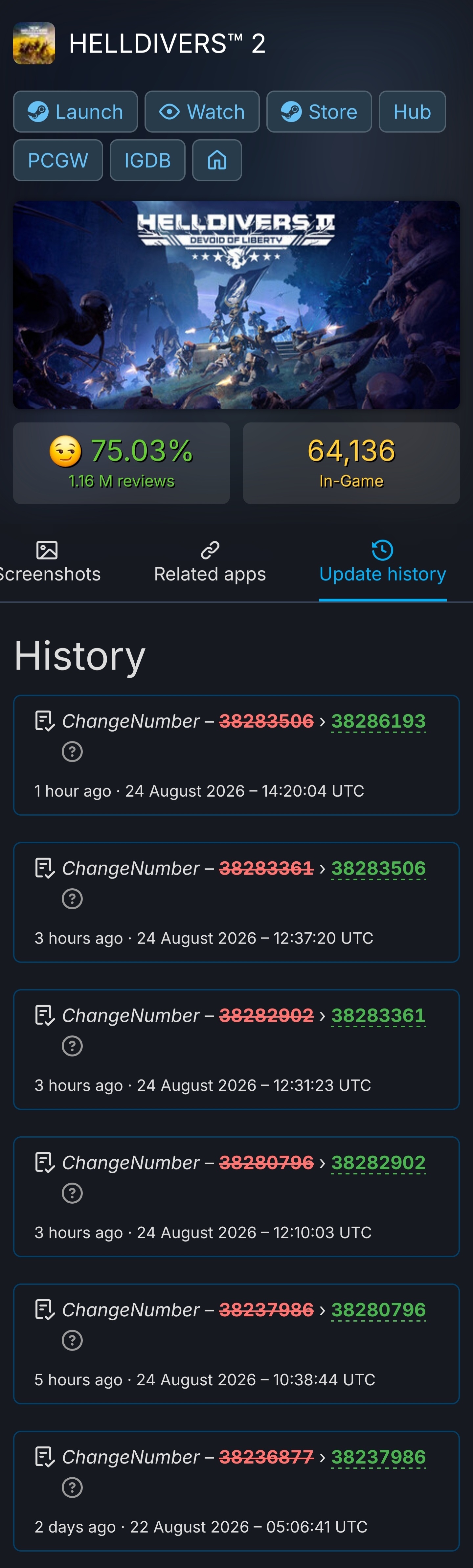The image size is (473, 1568).
Task: Open the Steam Store page
Action: coord(319,112)
